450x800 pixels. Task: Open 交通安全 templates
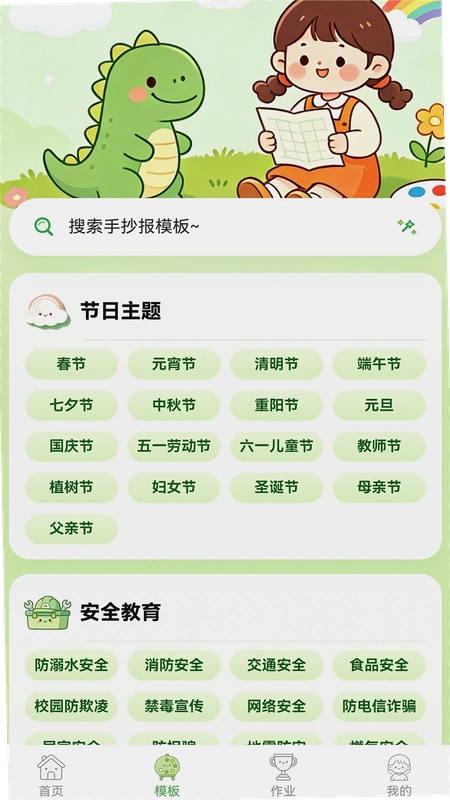pos(277,665)
